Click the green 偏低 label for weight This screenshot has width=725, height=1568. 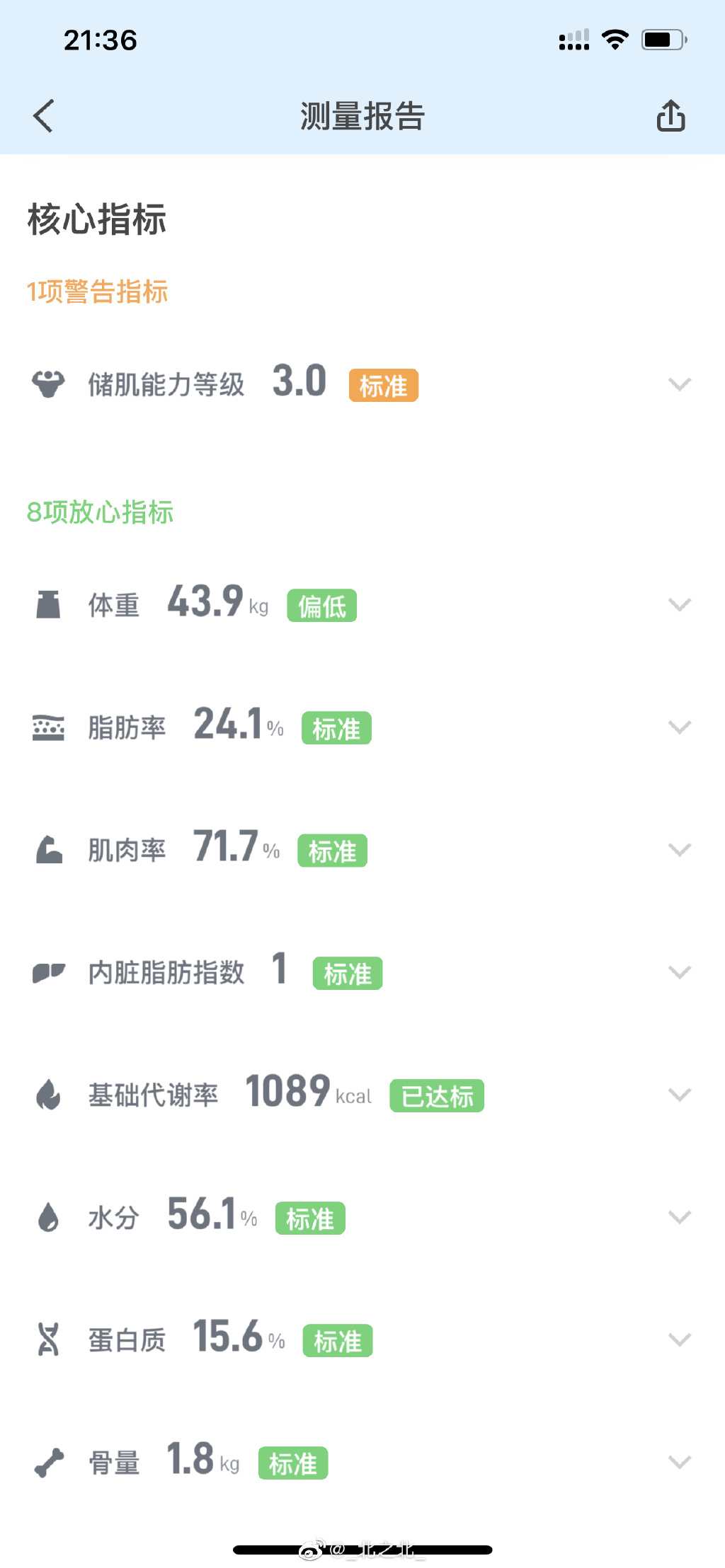tap(321, 606)
